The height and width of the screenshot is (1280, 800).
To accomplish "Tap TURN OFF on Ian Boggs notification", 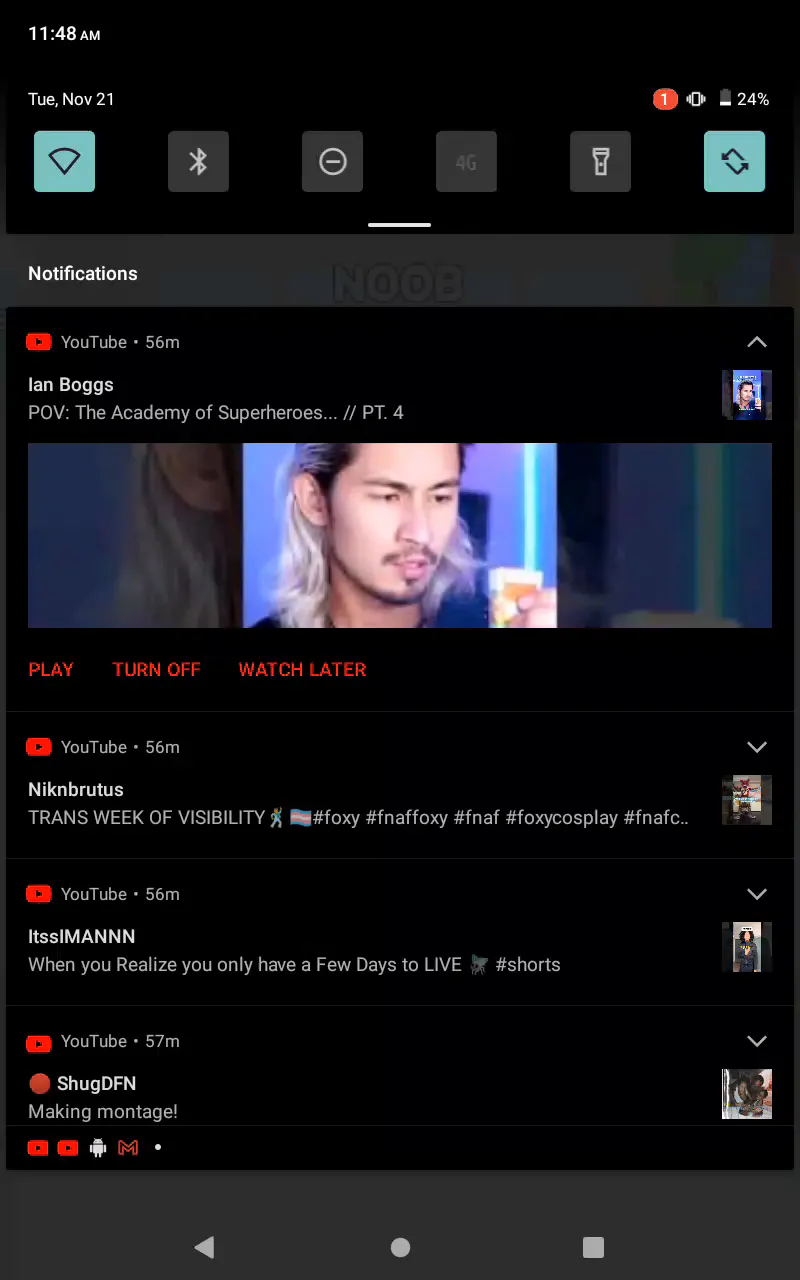I will tap(156, 670).
